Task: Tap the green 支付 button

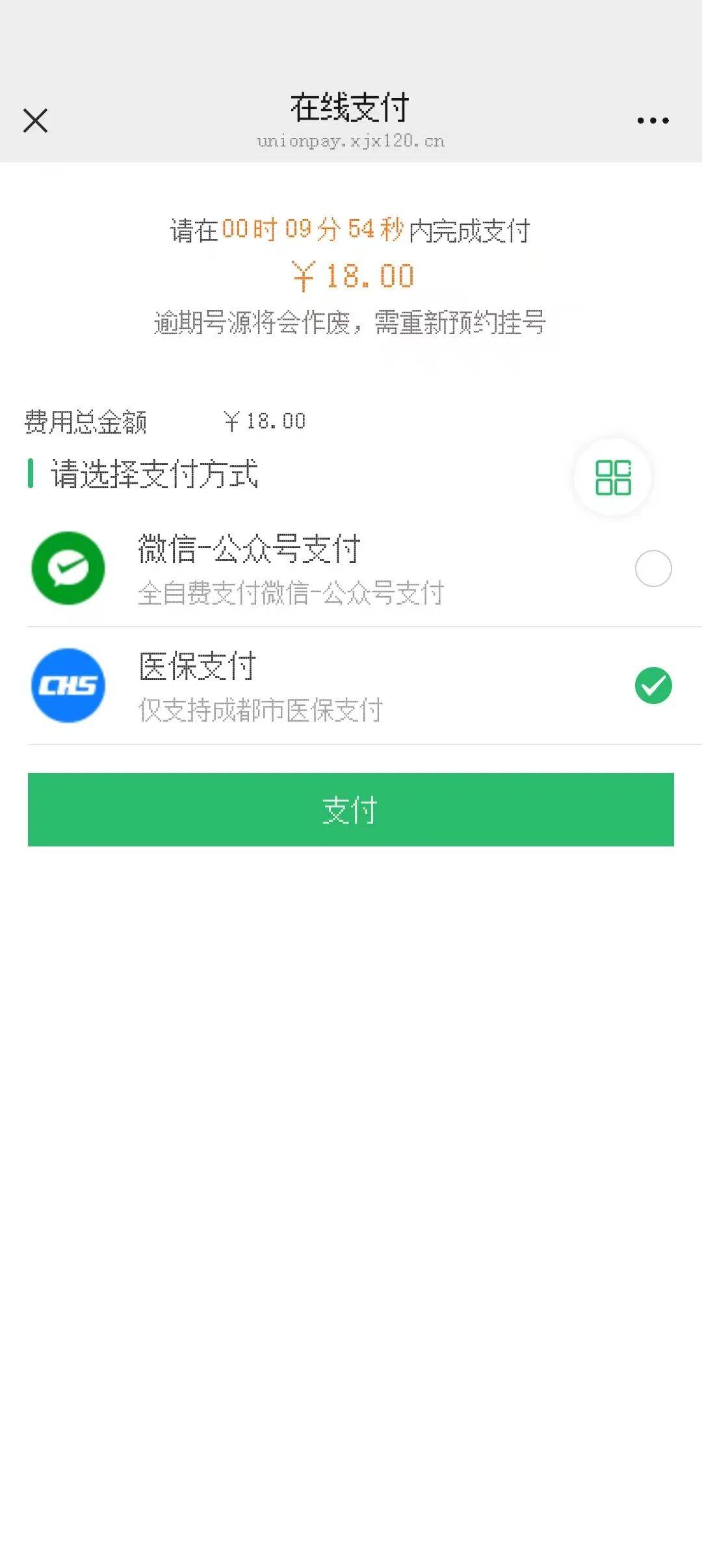Action: (351, 810)
